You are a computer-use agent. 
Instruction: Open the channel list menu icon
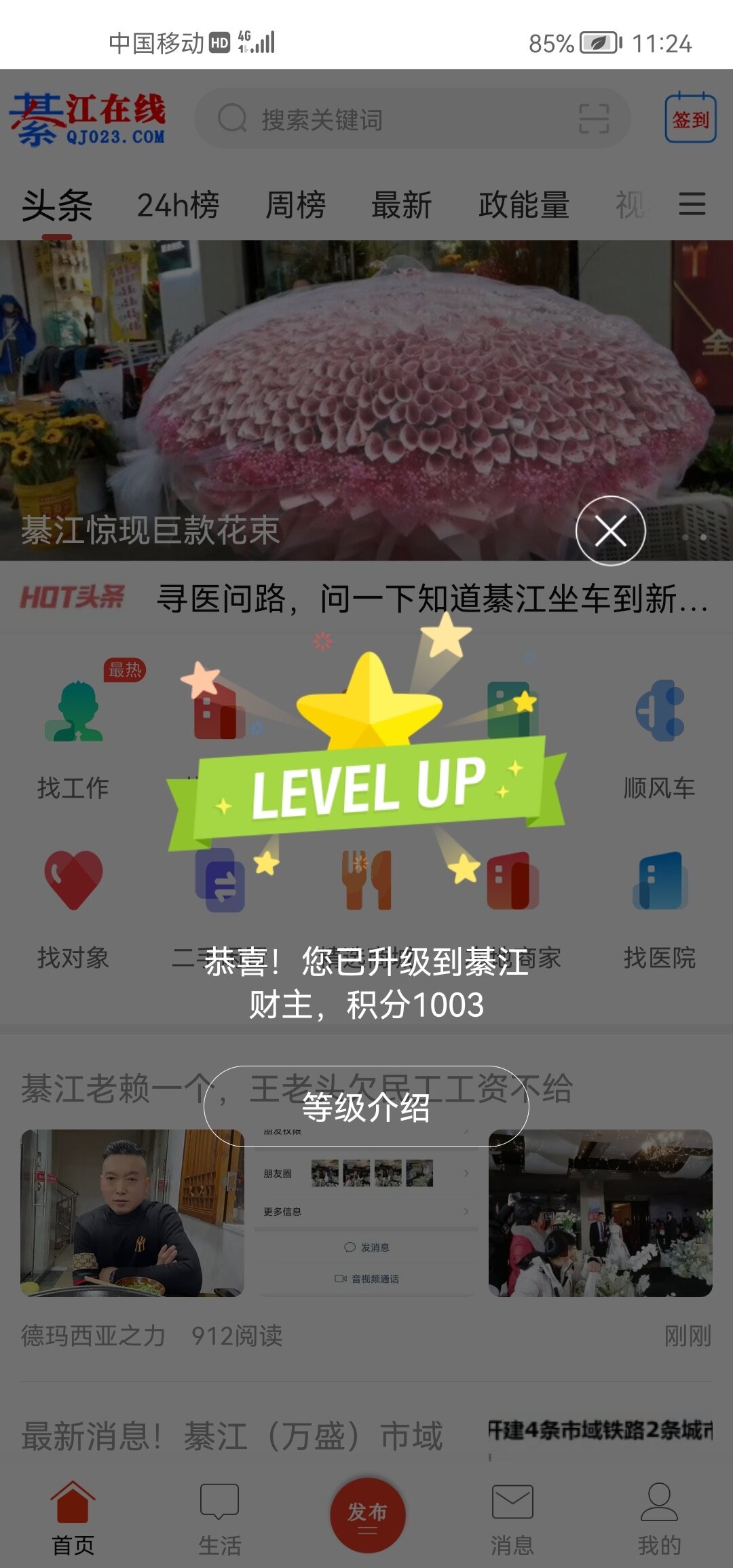point(692,204)
